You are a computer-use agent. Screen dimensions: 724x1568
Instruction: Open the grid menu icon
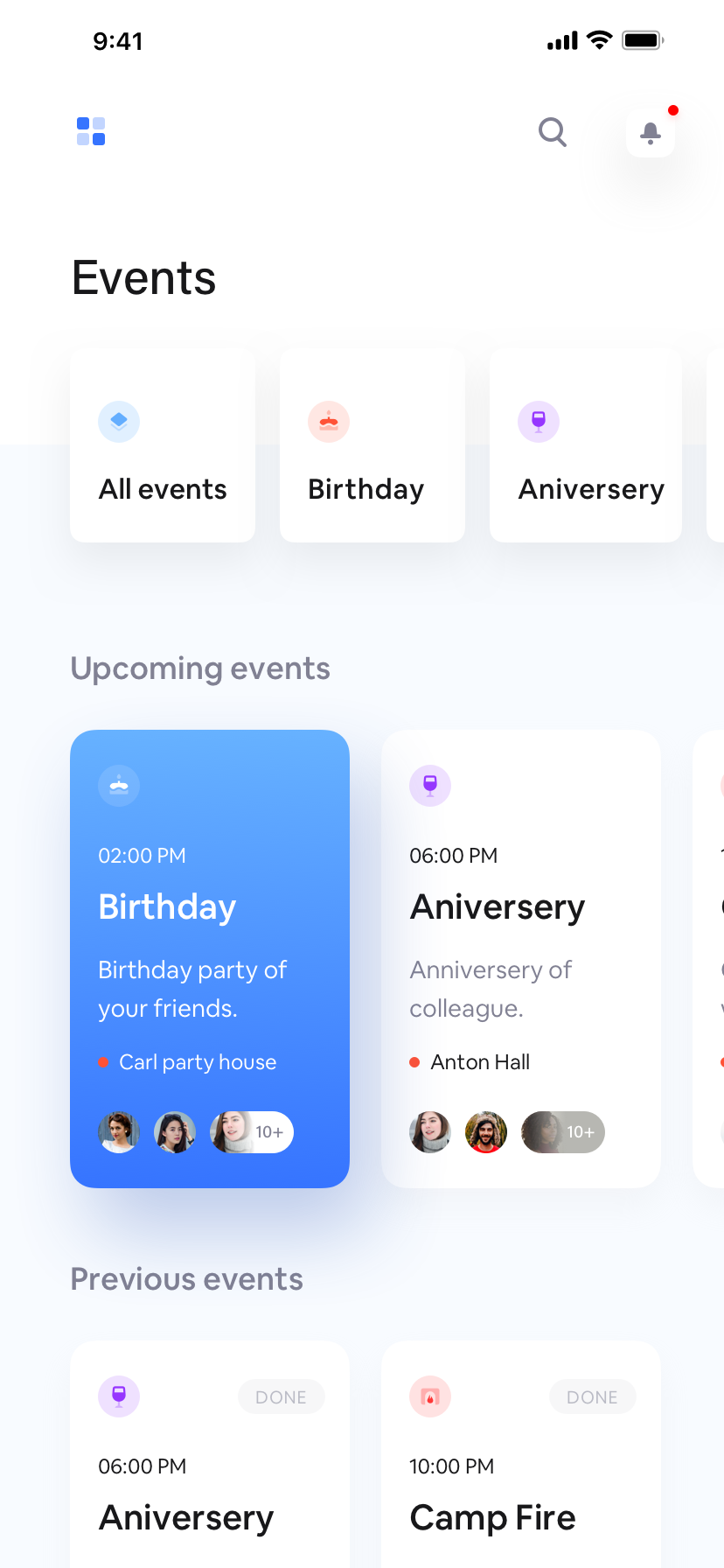pyautogui.click(x=91, y=131)
